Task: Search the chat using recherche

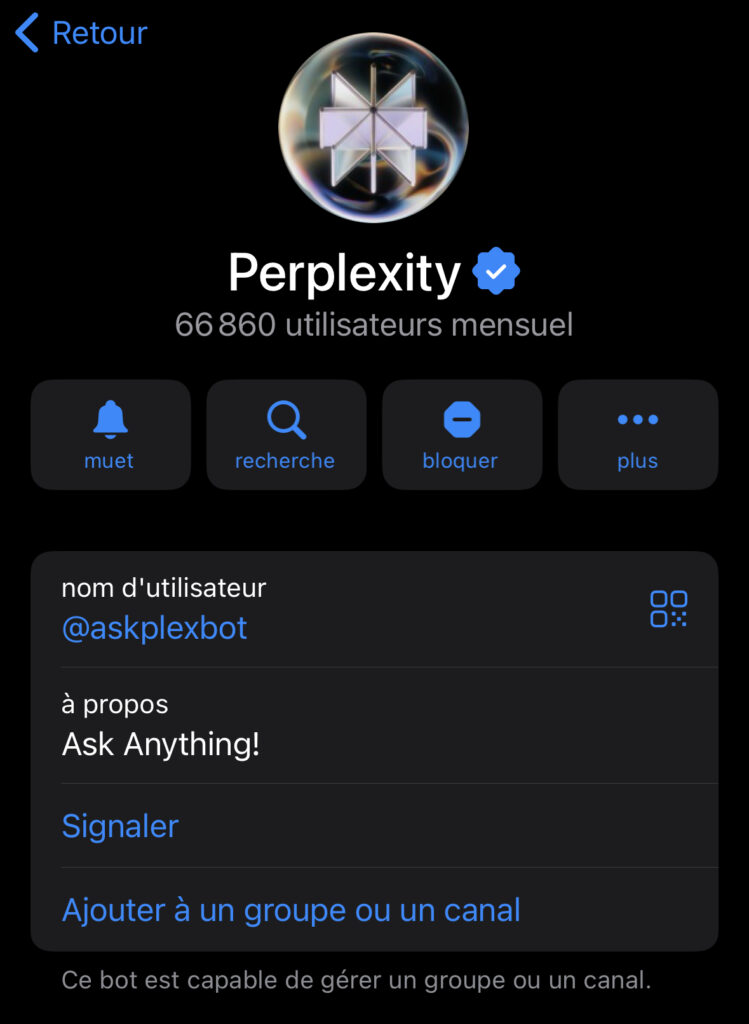Action: pyautogui.click(x=286, y=434)
